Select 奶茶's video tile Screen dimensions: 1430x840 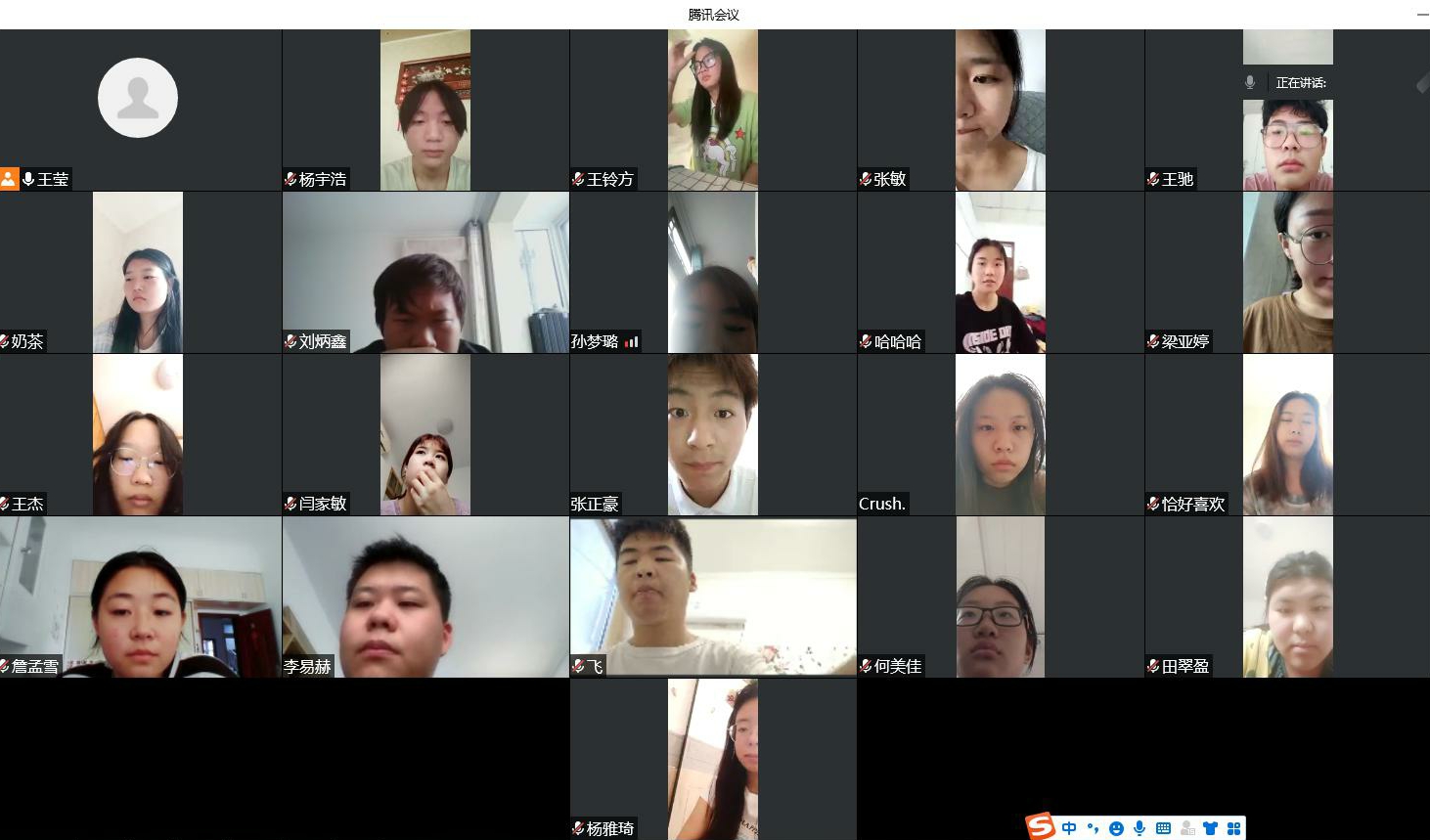tap(138, 272)
